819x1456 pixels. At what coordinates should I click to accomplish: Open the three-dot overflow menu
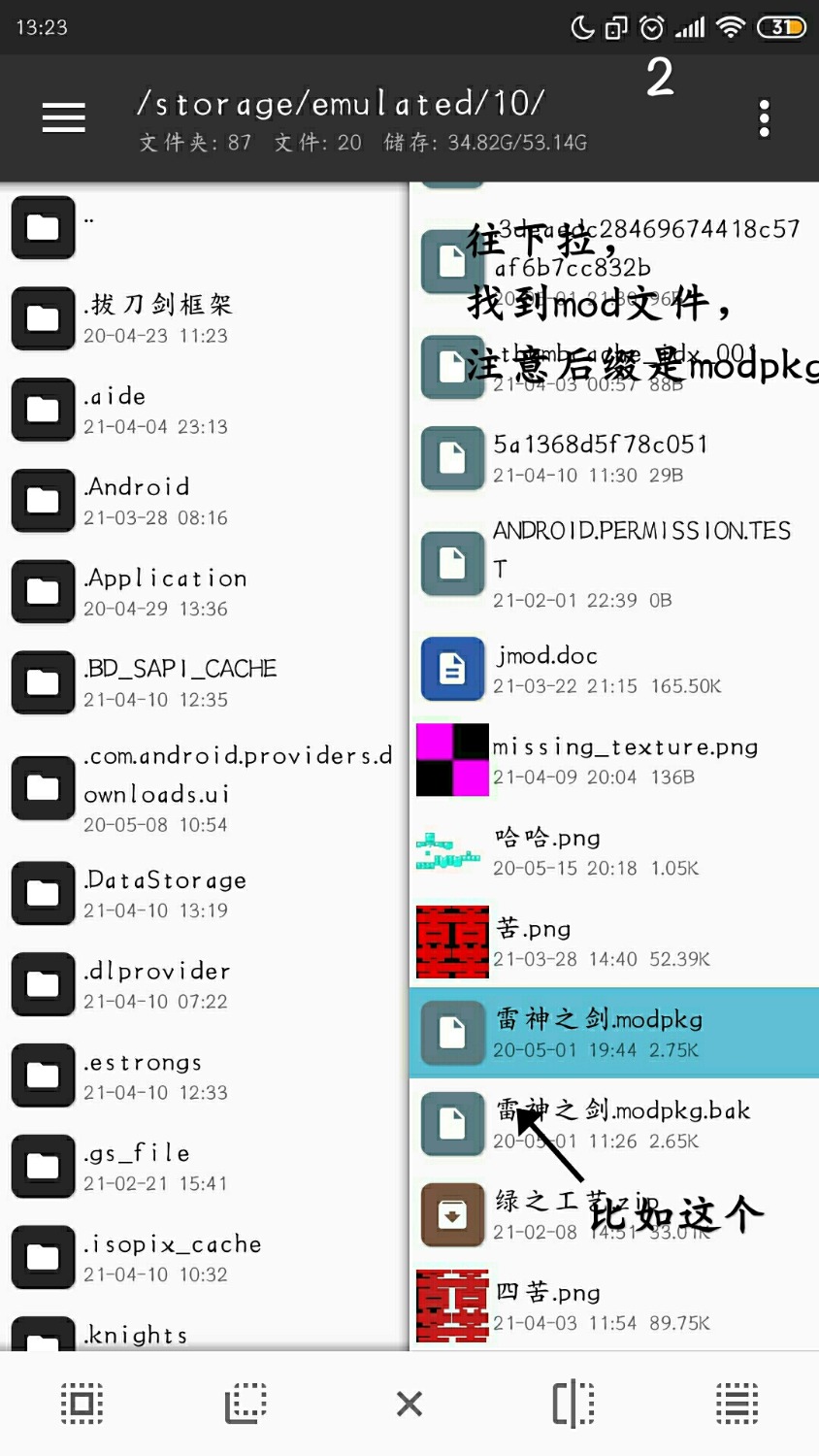[765, 117]
